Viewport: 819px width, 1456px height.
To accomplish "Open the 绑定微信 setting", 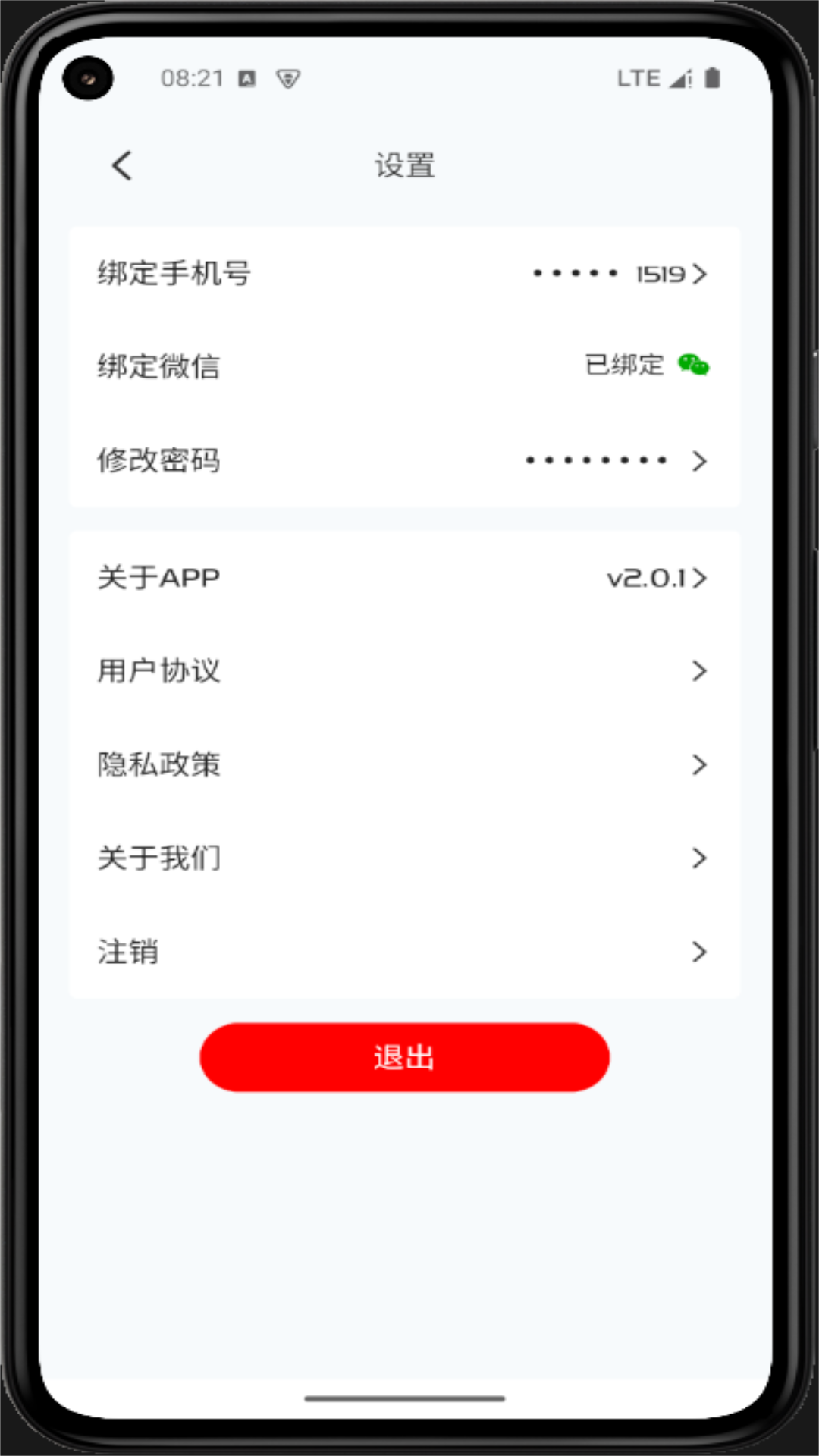I will (x=403, y=367).
